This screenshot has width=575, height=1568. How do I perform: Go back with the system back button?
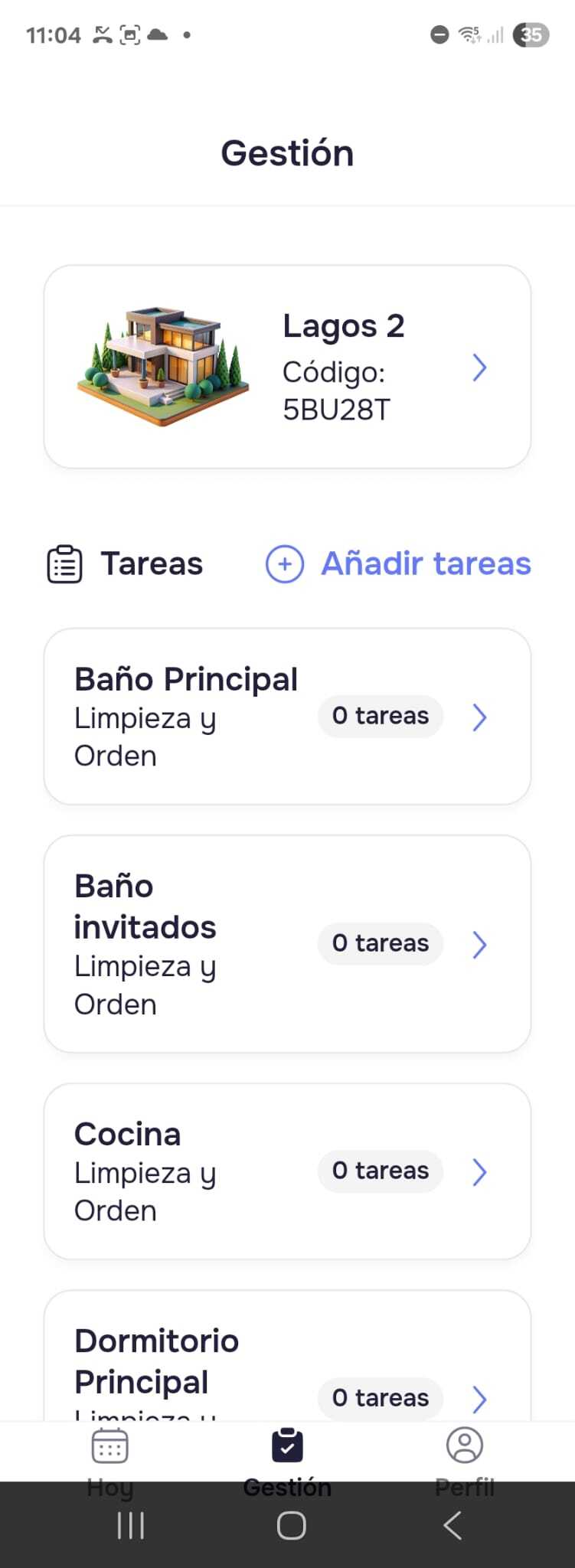point(452,1526)
